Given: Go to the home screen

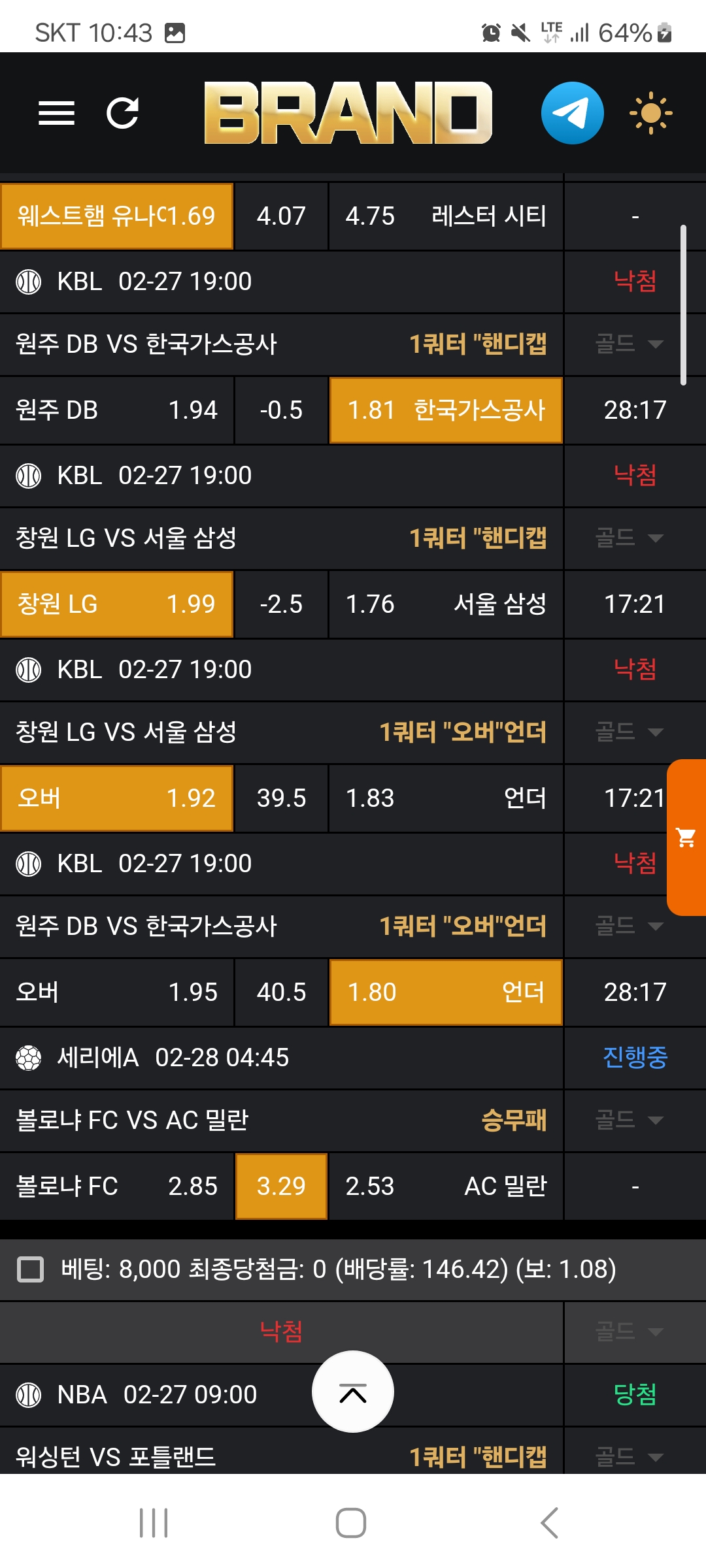Looking at the screenshot, I should click(351, 1523).
